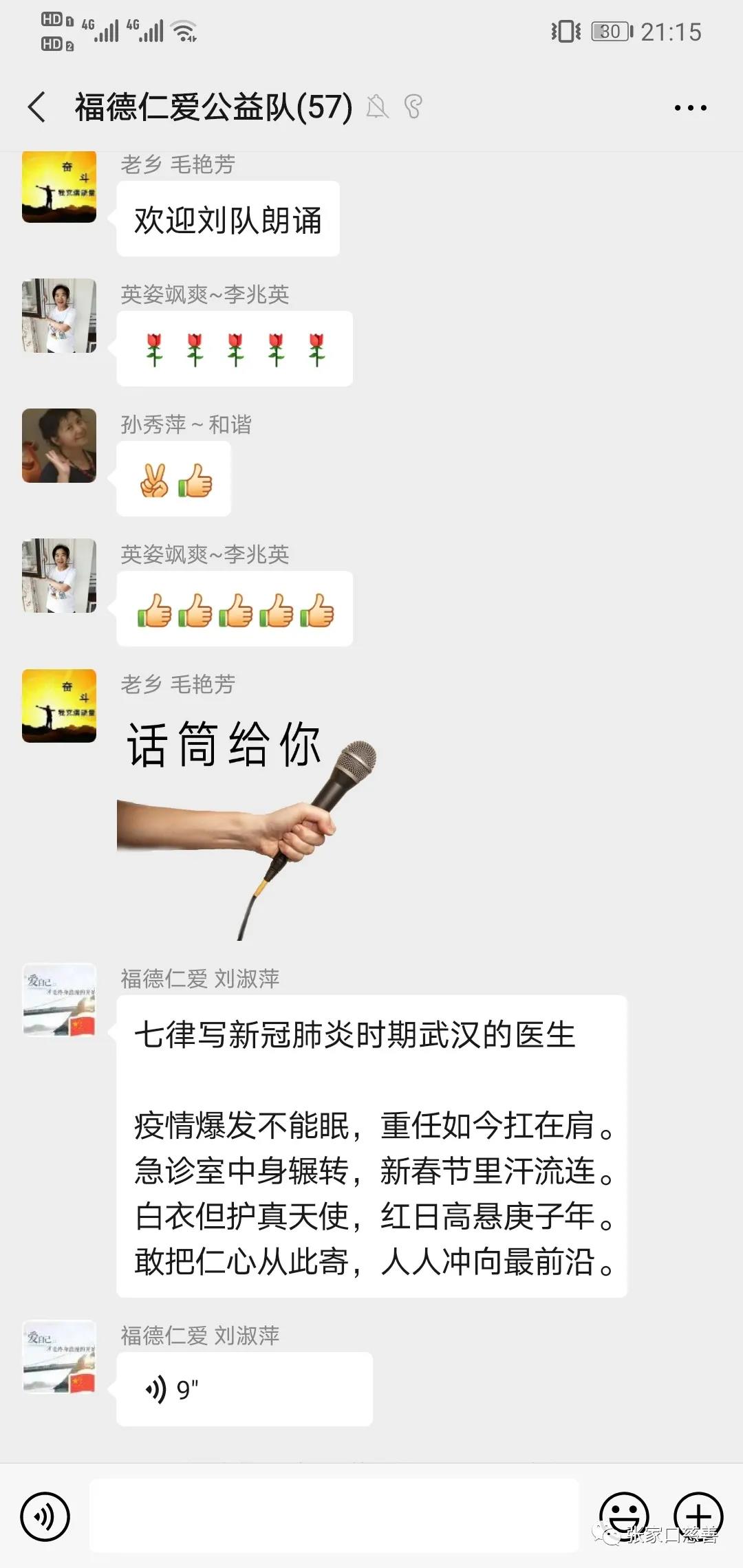The image size is (743, 1568).
Task: Open the emoji sticker panel
Action: [x=624, y=1514]
